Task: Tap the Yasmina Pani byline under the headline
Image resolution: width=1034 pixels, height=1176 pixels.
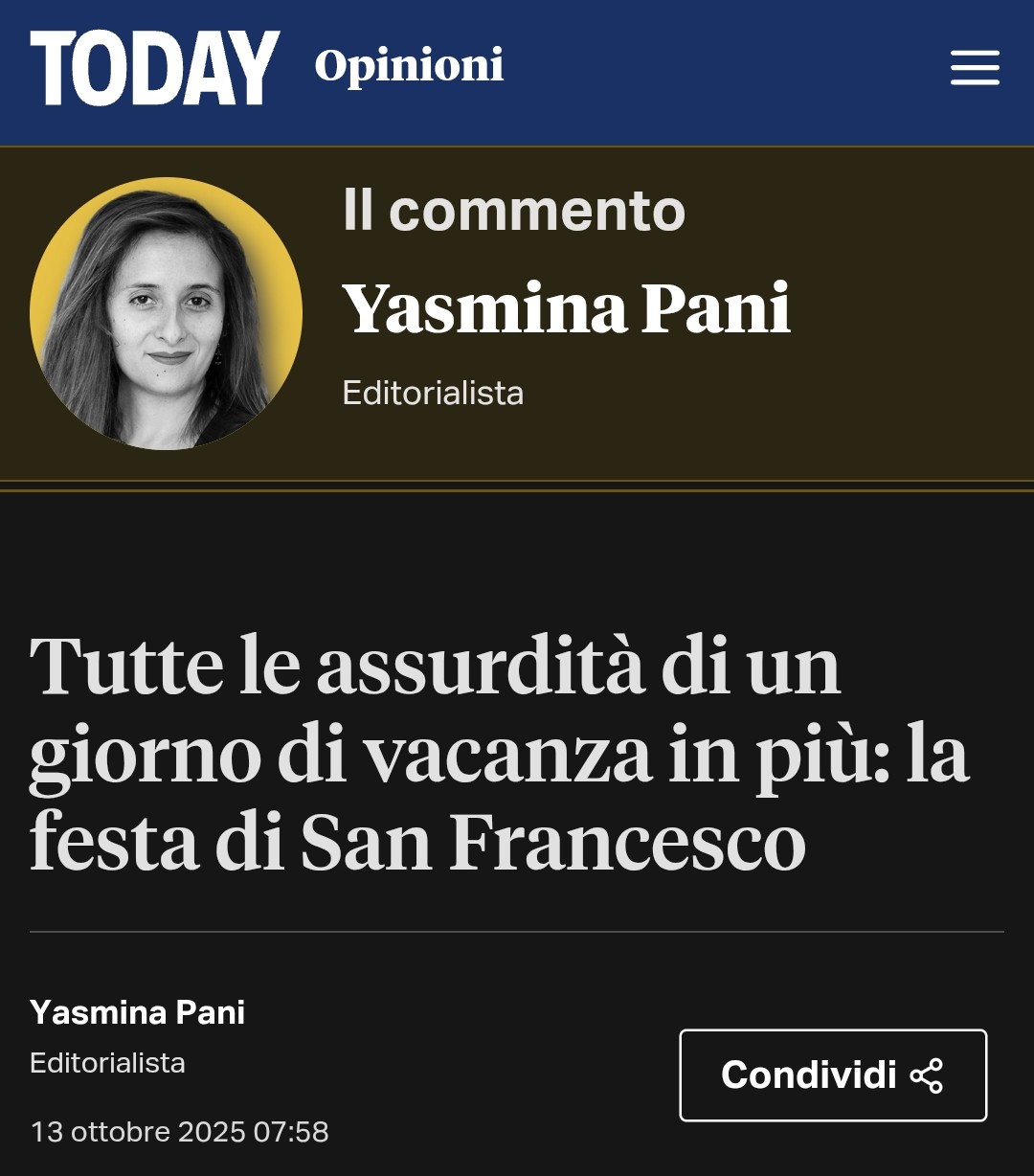Action: pyautogui.click(x=138, y=1012)
